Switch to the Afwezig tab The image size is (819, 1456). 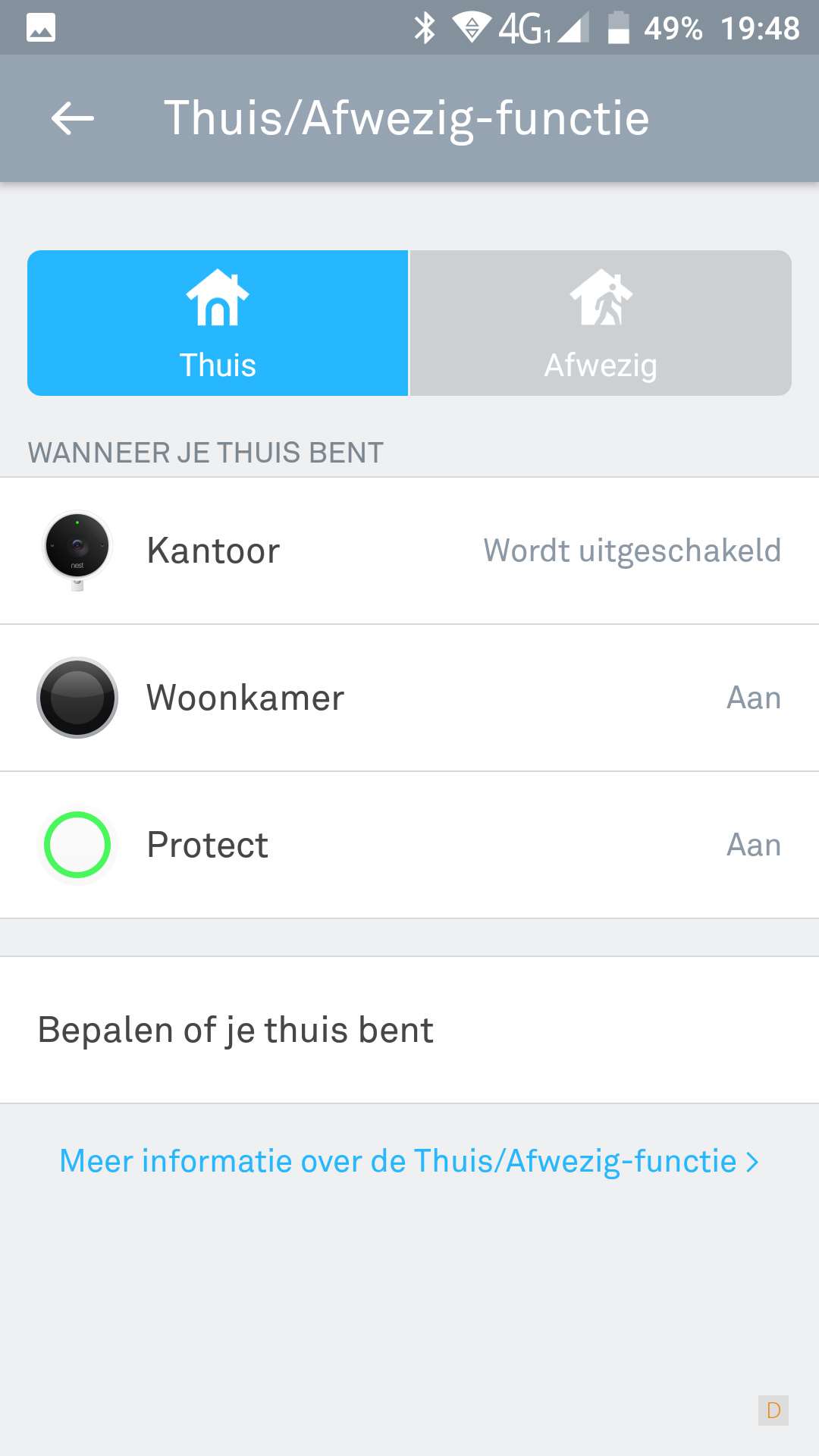tap(601, 323)
